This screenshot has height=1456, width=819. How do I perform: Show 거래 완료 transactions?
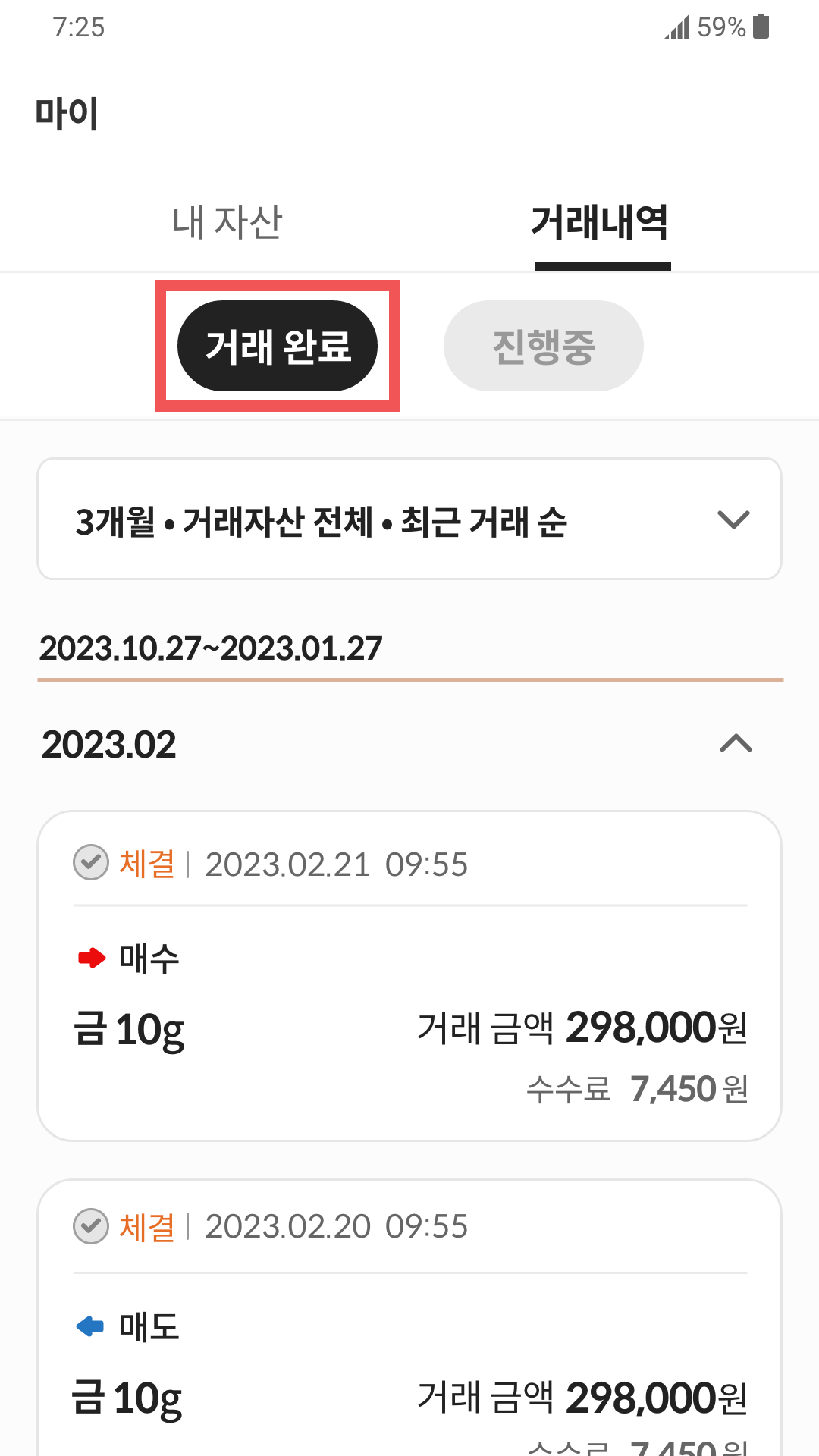(278, 346)
